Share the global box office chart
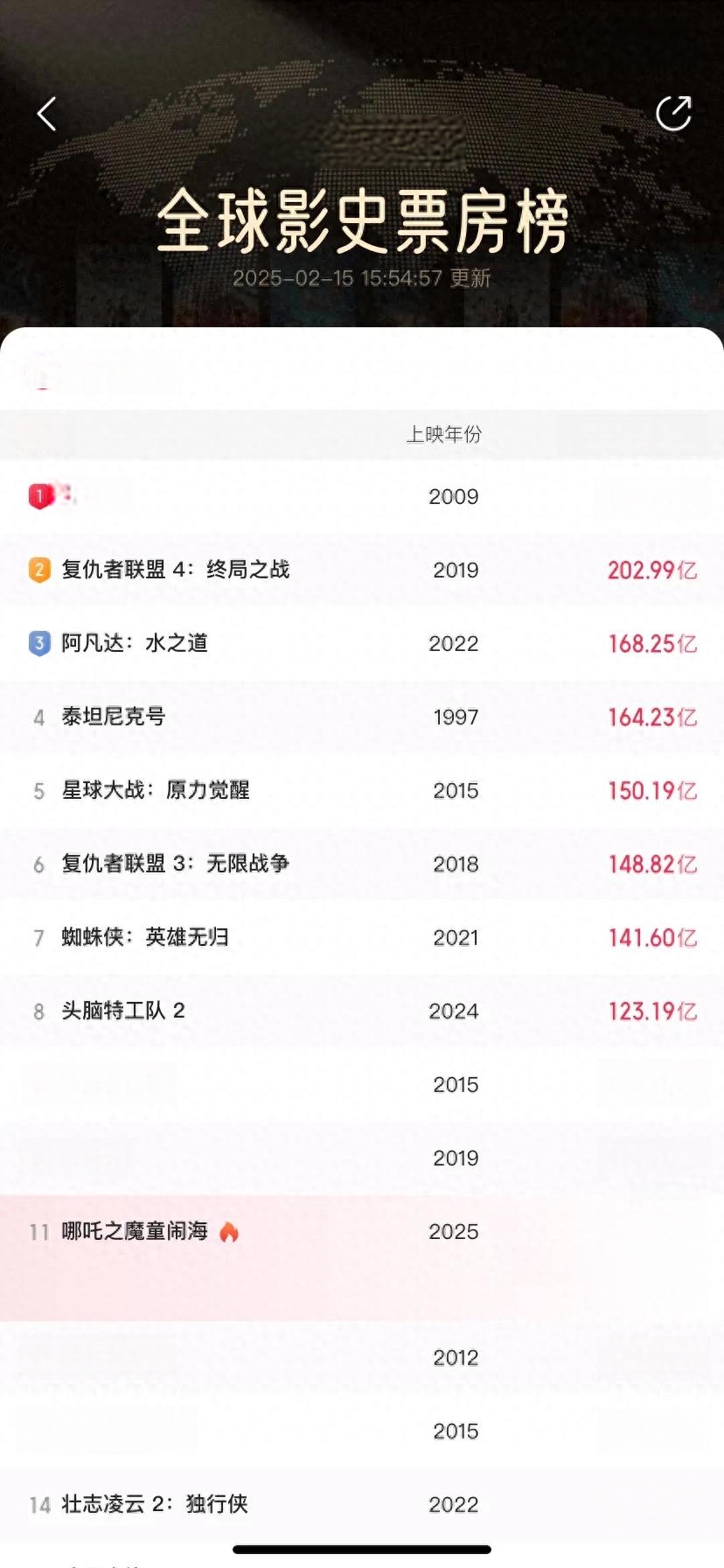 tap(673, 113)
